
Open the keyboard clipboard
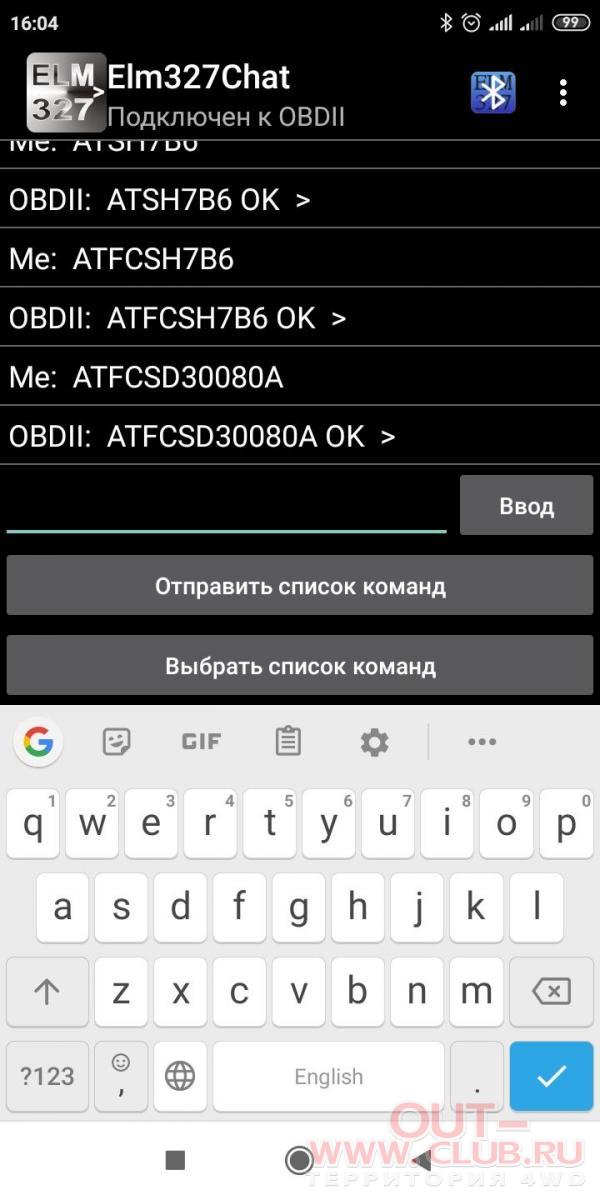[288, 742]
